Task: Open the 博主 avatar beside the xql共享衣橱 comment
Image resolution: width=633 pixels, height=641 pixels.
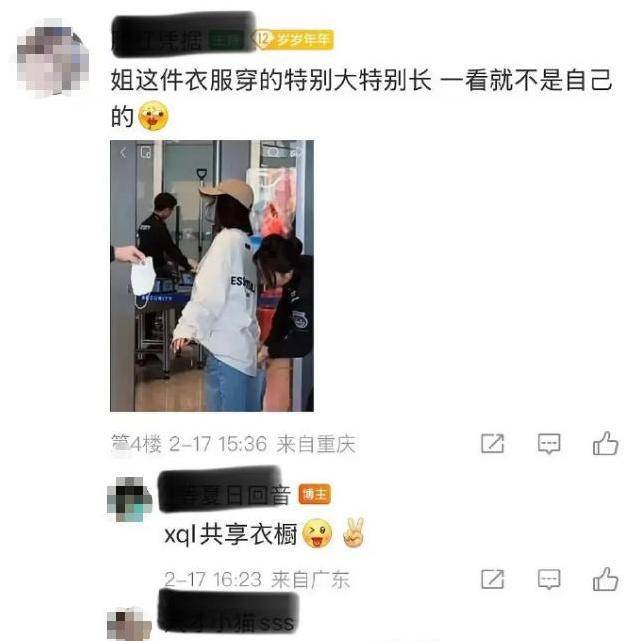Action: [130, 499]
